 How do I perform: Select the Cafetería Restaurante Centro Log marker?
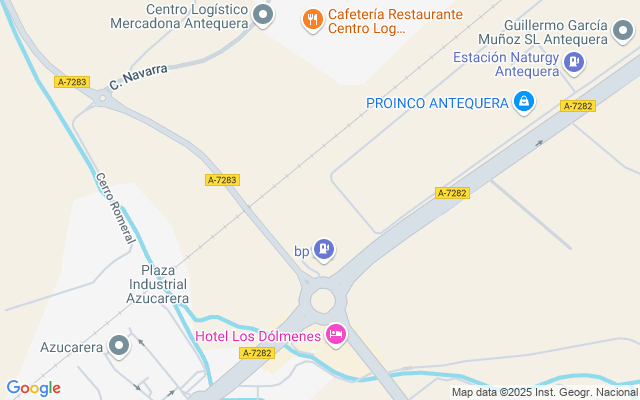click(x=312, y=19)
